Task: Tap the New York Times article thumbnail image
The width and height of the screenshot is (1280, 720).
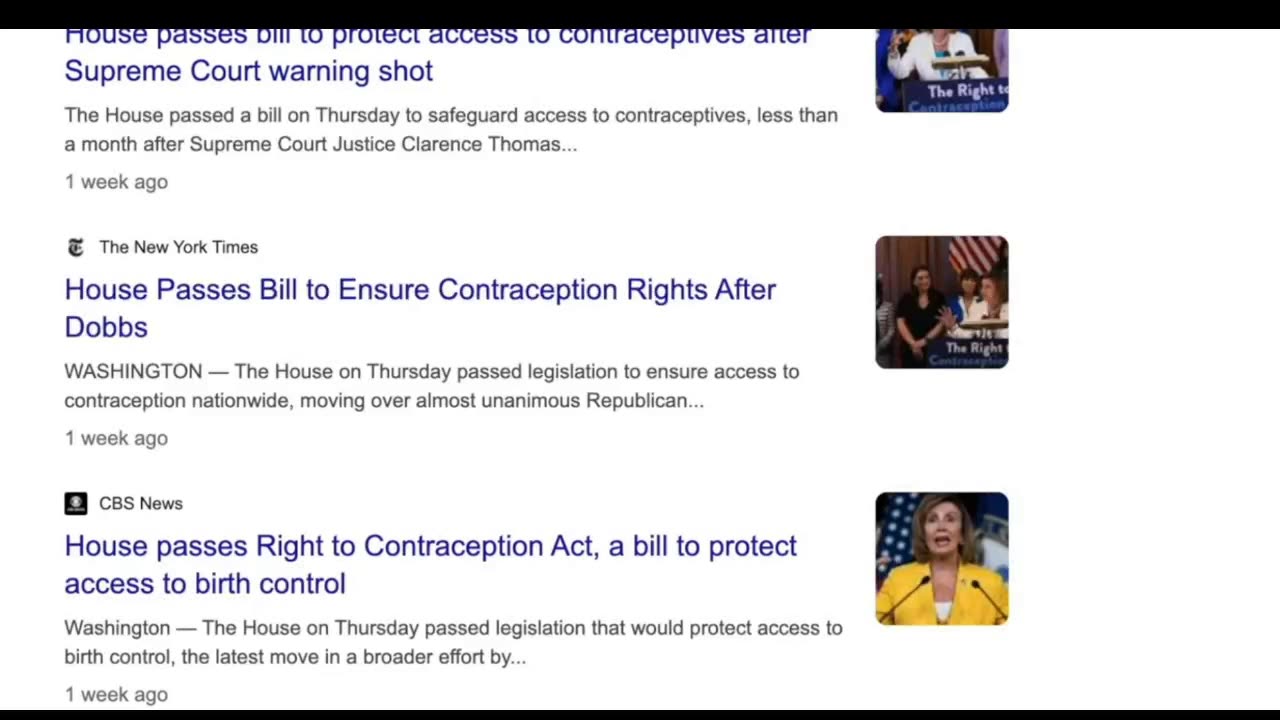Action: click(x=941, y=302)
